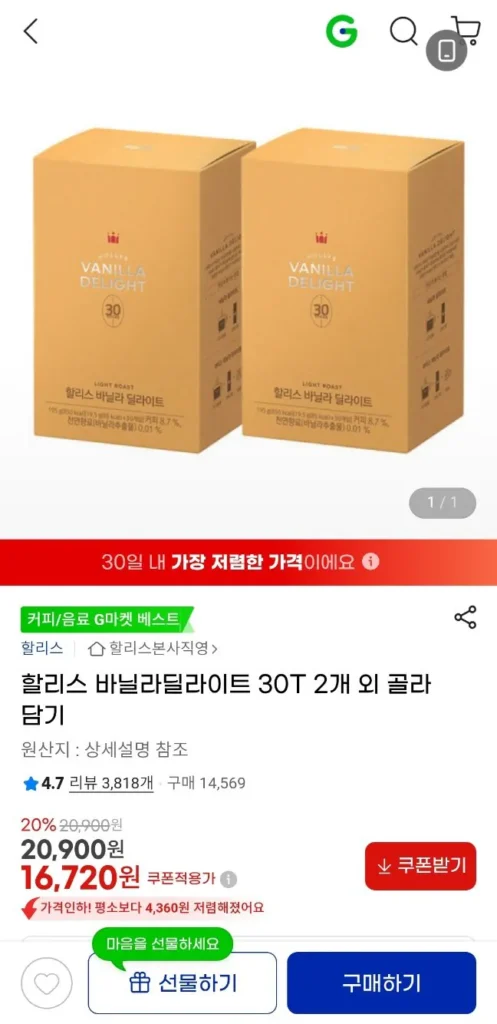
Task: Tap the info icon on the lowest price banner
Action: 370,562
